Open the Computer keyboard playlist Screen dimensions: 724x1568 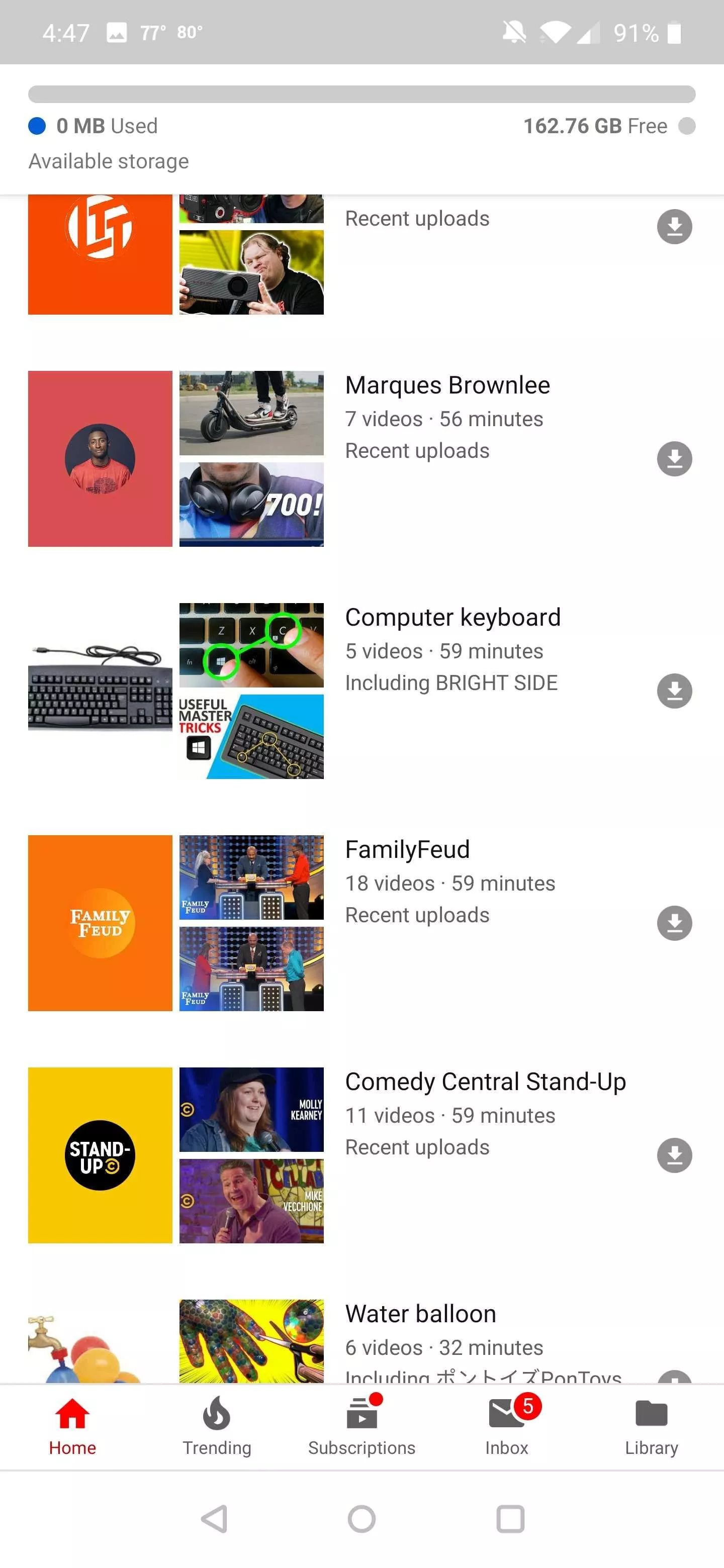tap(452, 617)
